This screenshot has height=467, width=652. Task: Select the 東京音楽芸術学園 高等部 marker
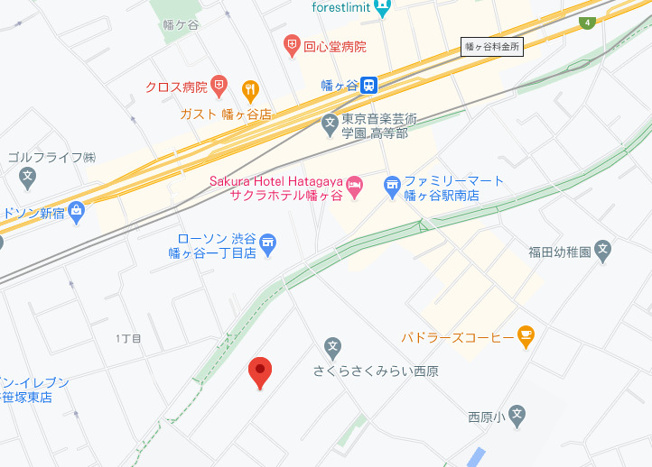330,125
